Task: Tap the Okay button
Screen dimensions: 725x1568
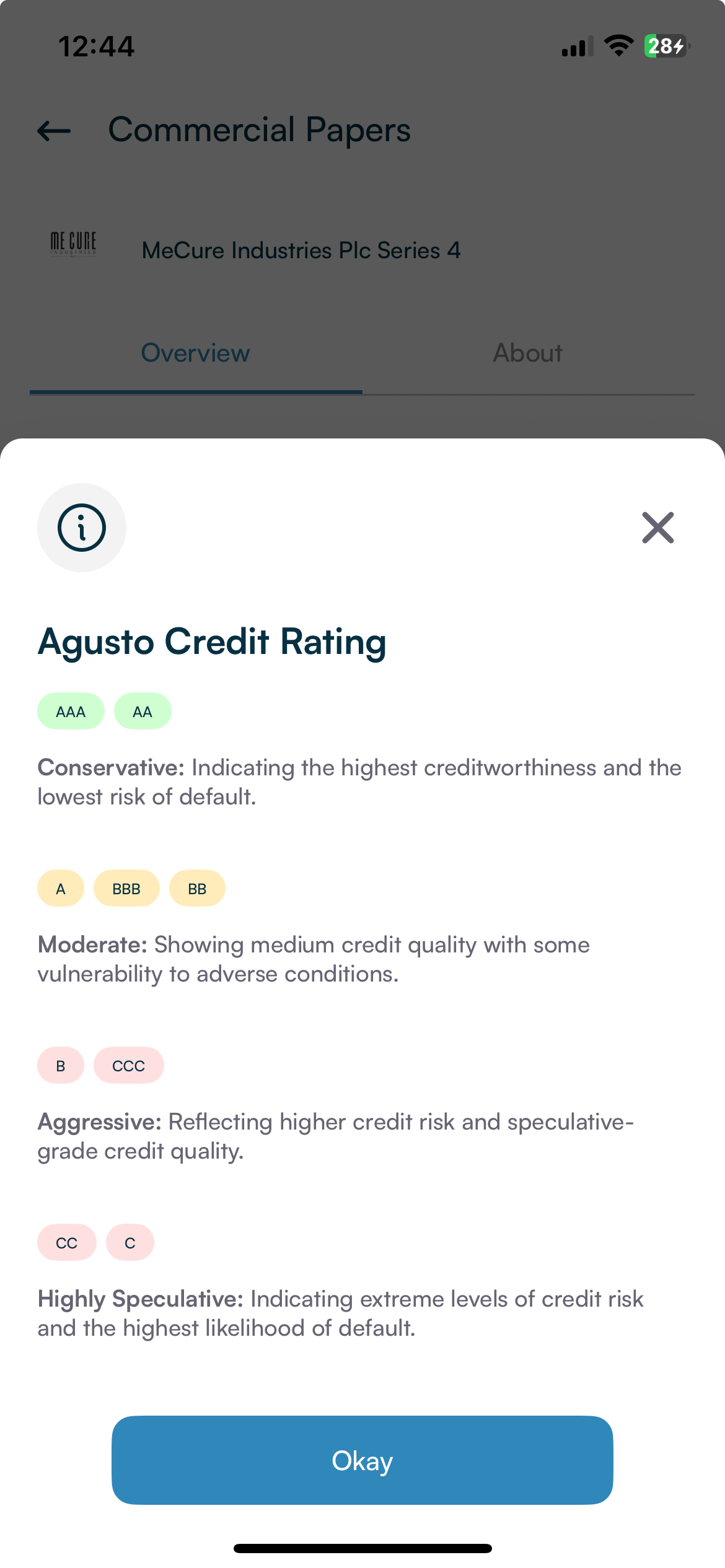Action: click(362, 1460)
